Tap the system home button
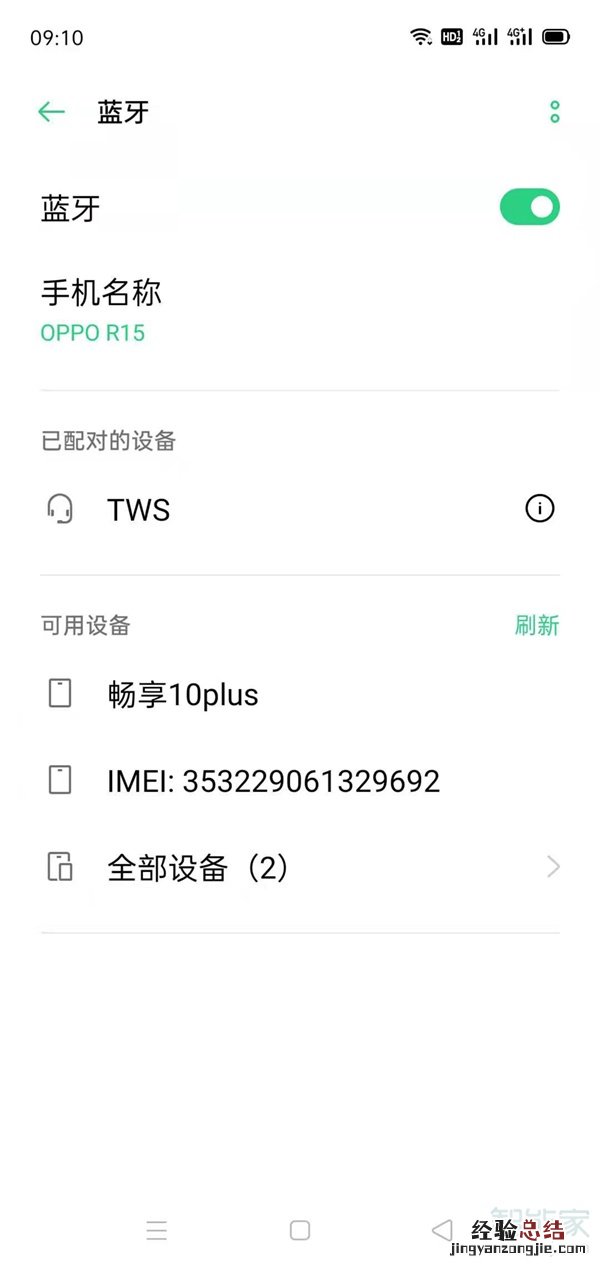The width and height of the screenshot is (600, 1267). (300, 1230)
